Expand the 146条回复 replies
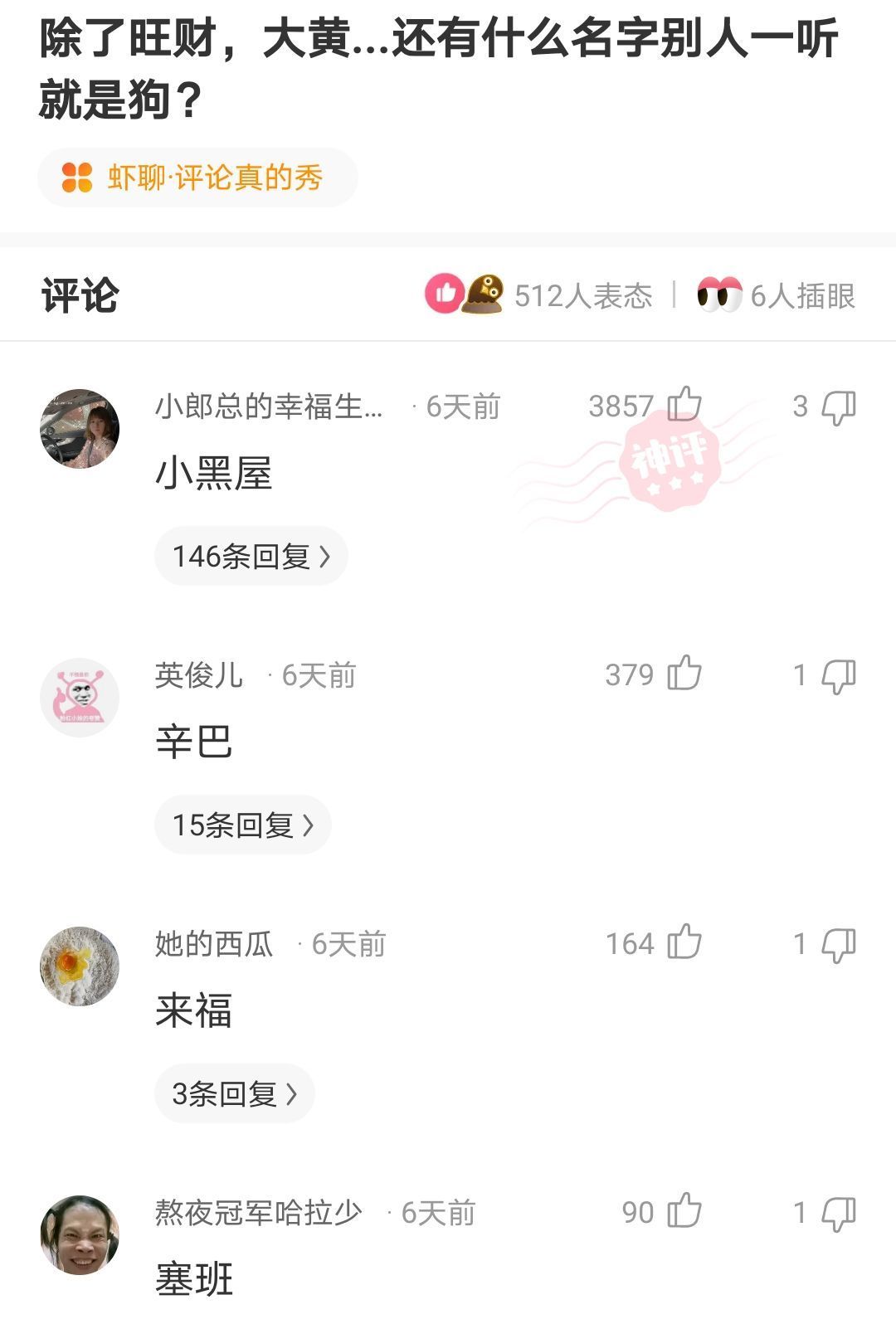The height and width of the screenshot is (1324, 896). point(250,556)
